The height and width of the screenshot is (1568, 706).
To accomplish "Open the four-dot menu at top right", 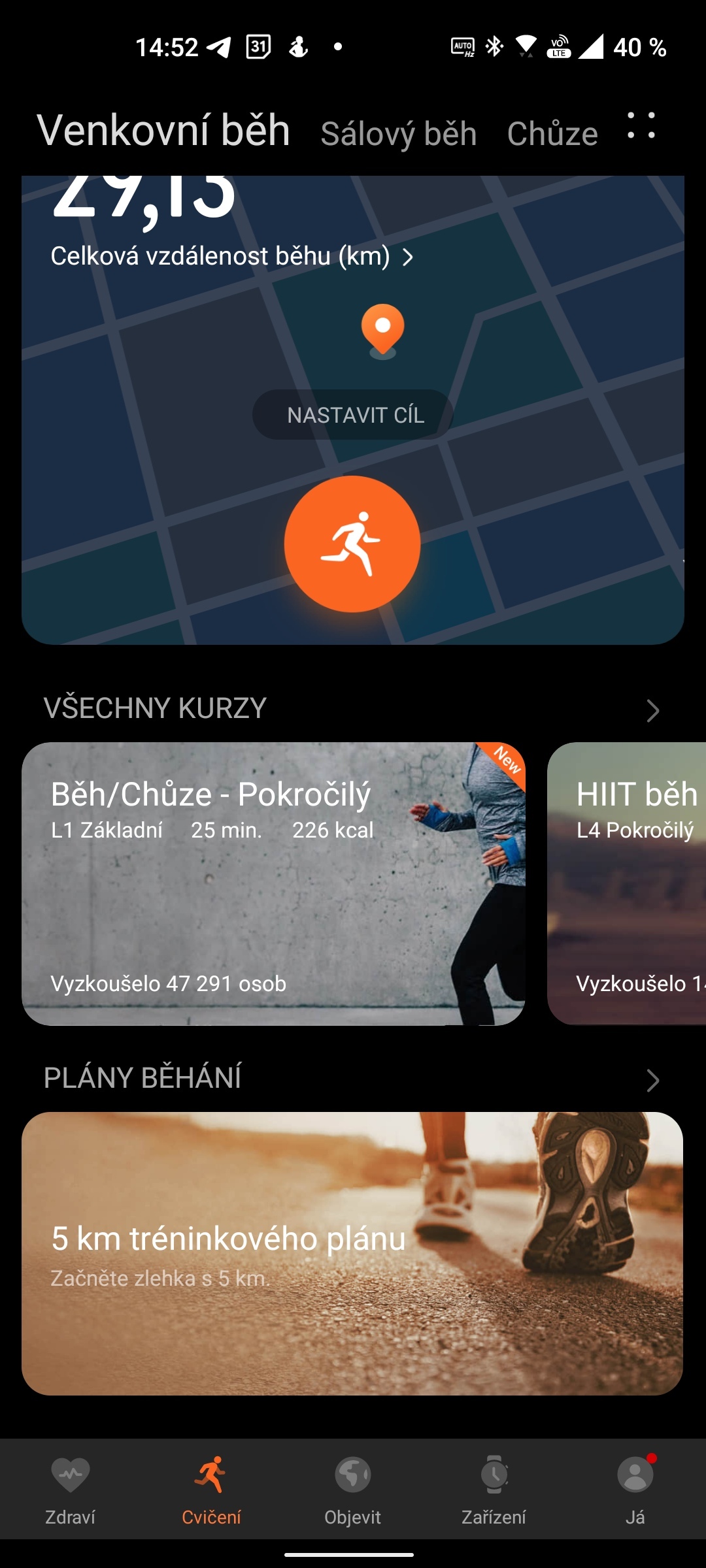I will 641,125.
